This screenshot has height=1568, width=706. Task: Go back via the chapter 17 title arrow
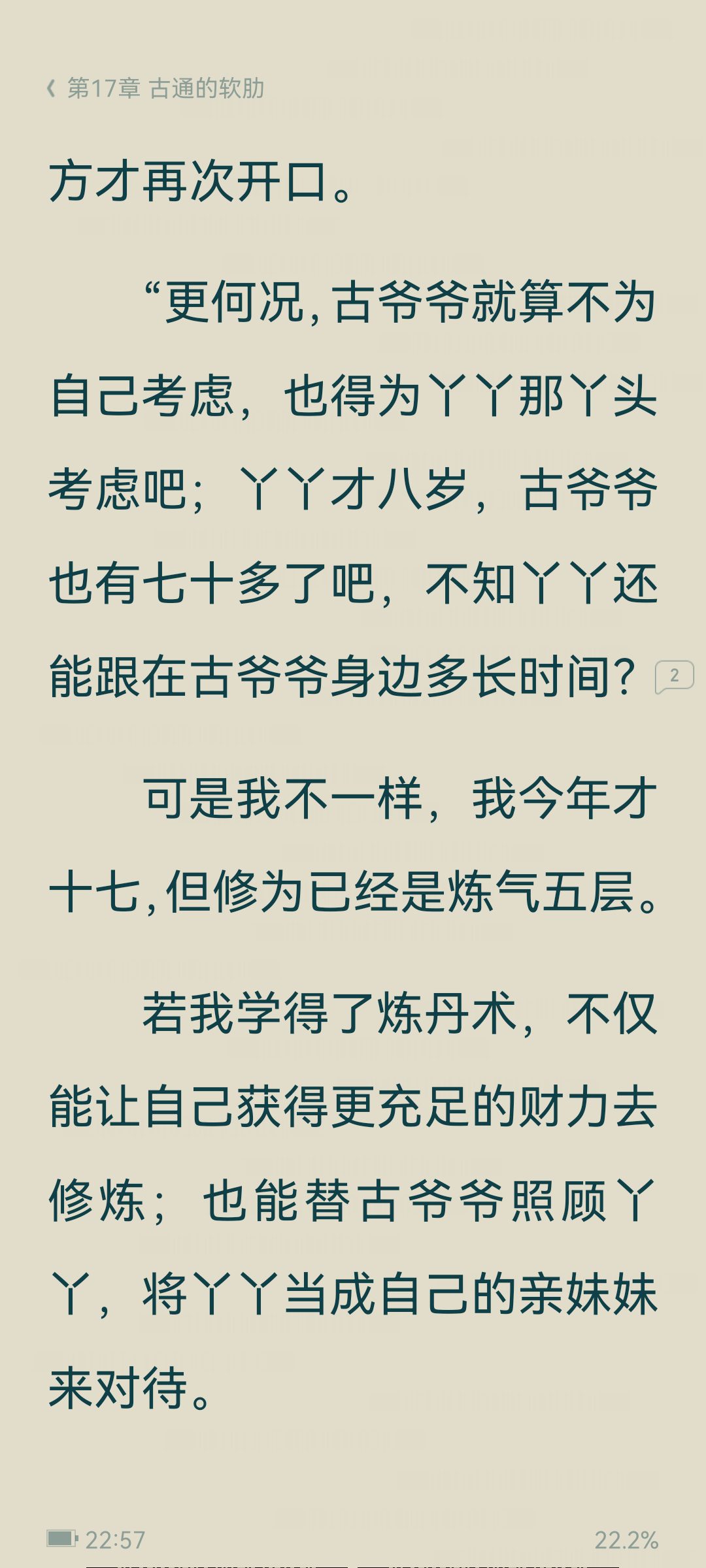coord(50,88)
